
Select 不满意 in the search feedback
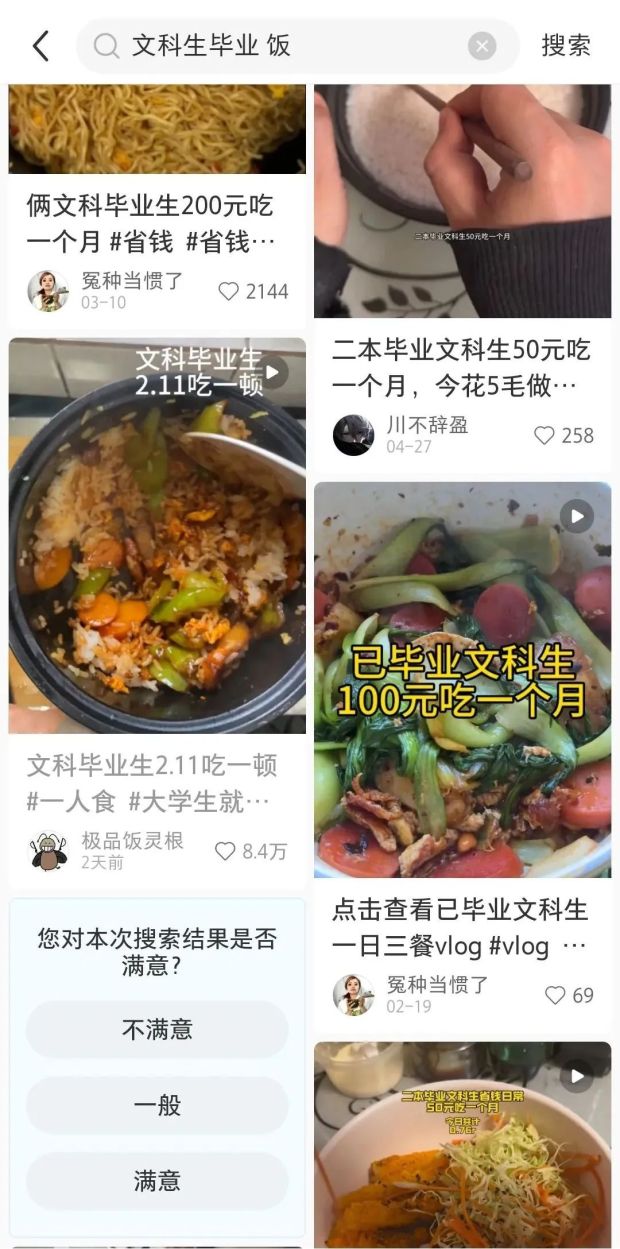pyautogui.click(x=157, y=1030)
